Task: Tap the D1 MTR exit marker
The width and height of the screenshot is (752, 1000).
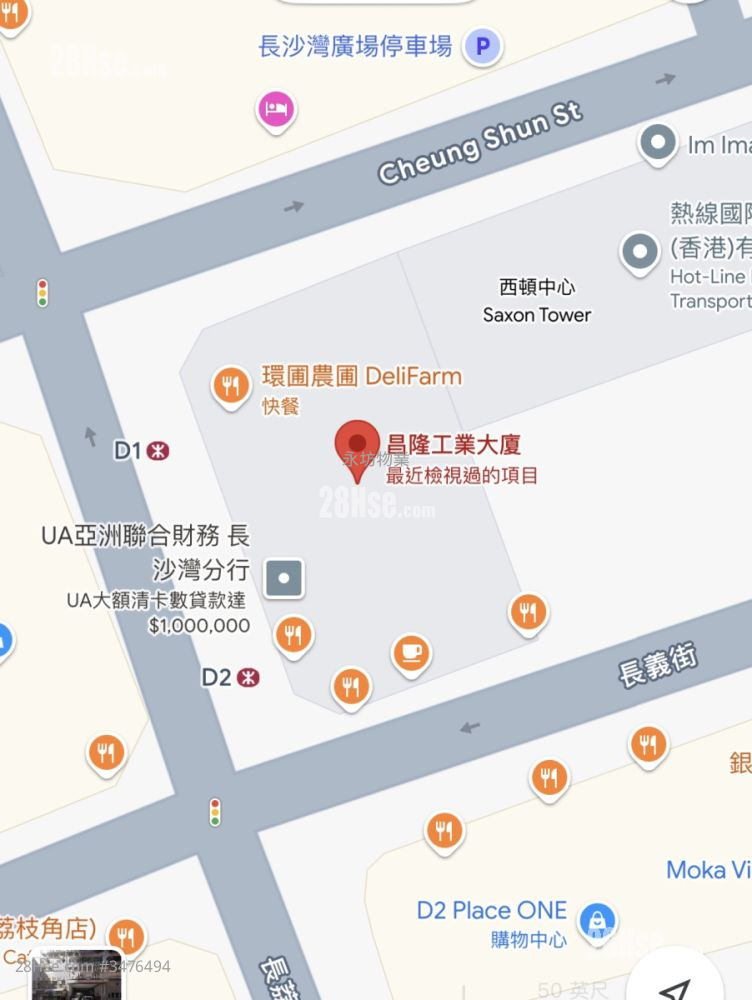Action: tap(157, 451)
